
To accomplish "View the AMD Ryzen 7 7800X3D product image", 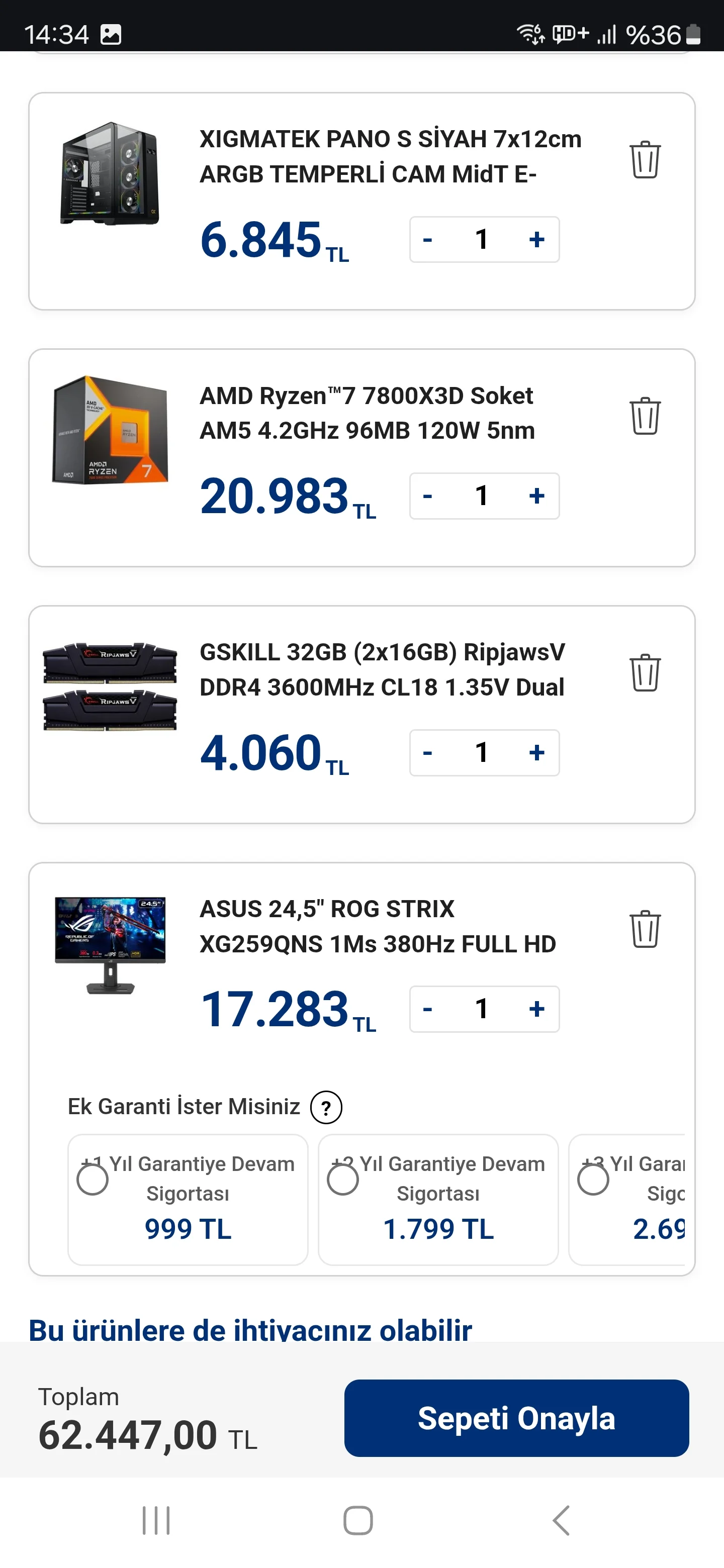I will pos(110,430).
